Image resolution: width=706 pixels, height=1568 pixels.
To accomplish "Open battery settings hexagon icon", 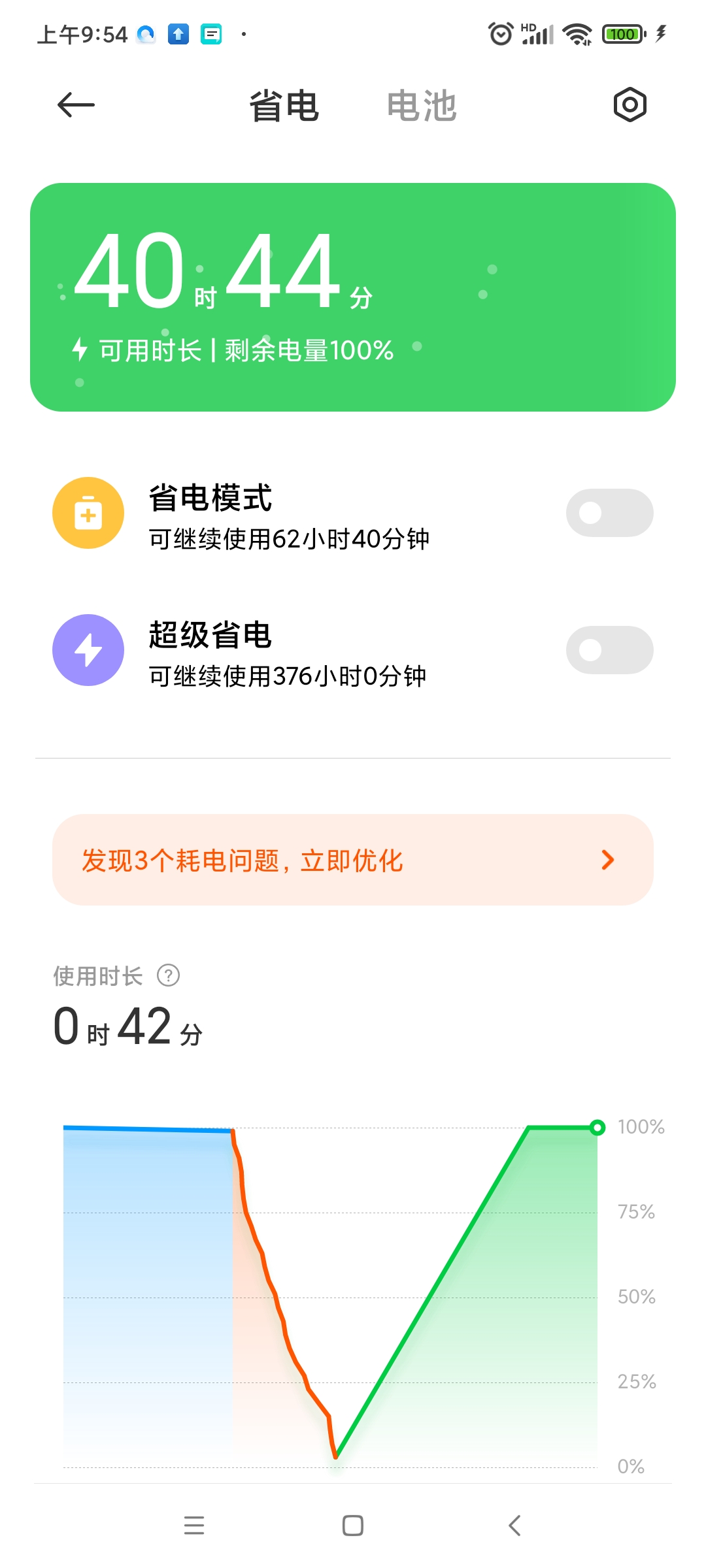I will point(630,105).
